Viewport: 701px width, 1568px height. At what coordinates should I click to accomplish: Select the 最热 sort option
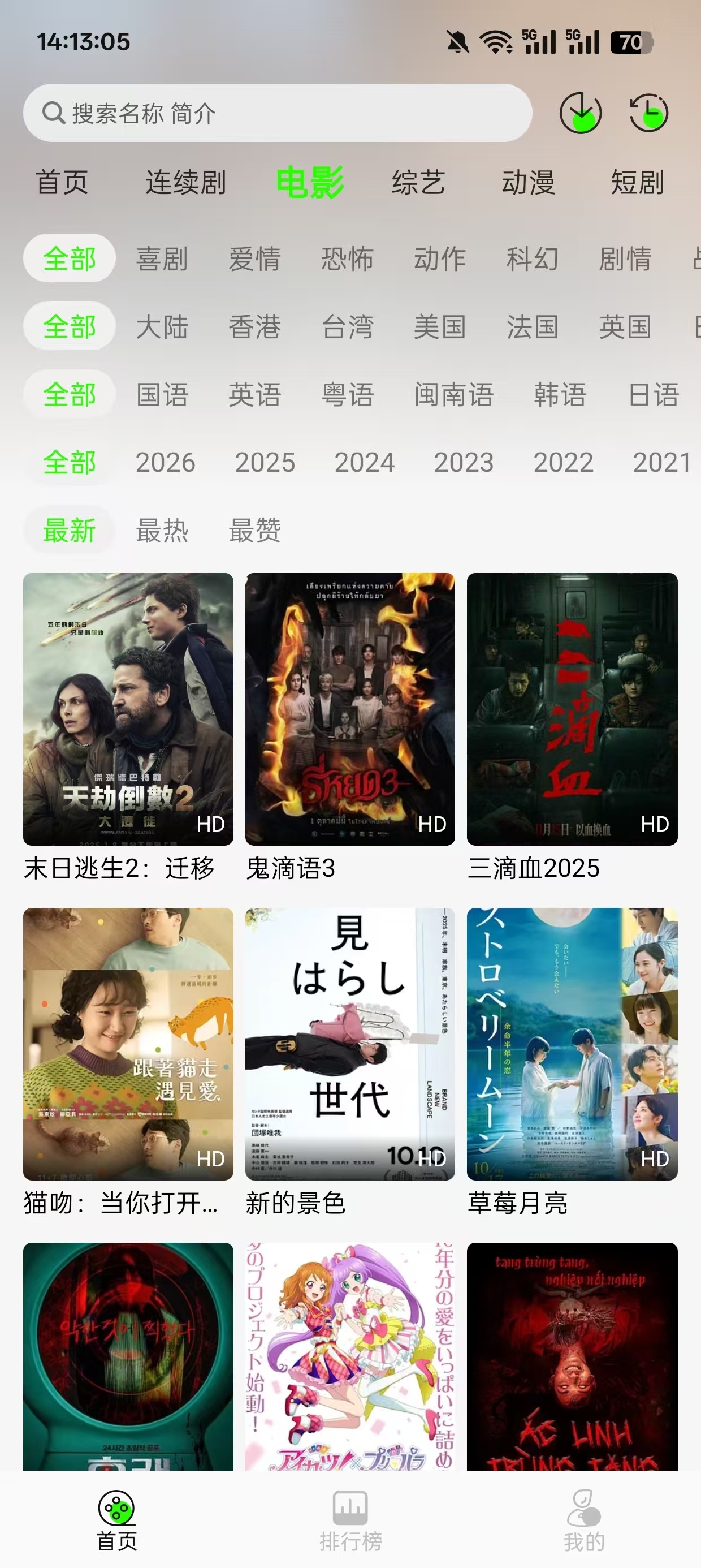pos(162,531)
